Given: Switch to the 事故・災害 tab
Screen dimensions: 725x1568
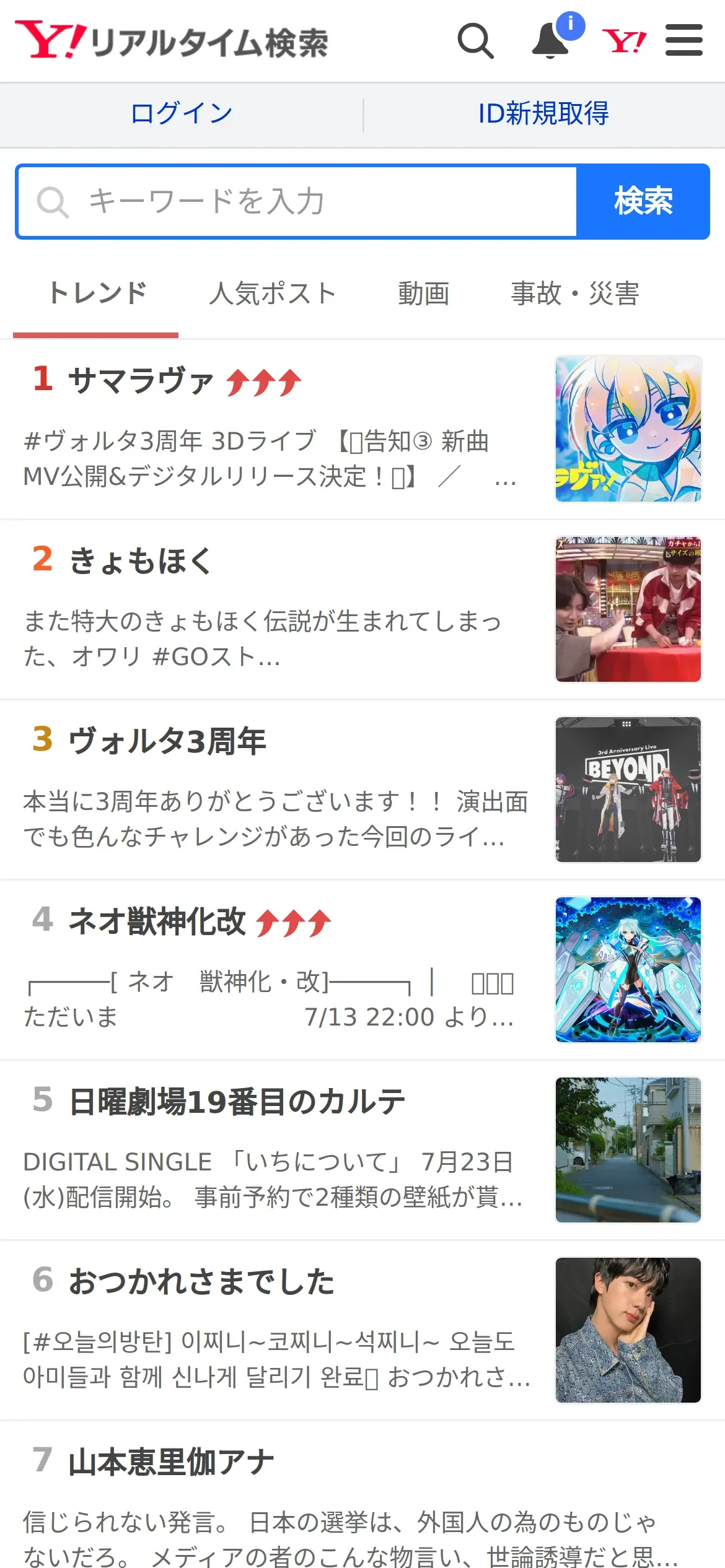Looking at the screenshot, I should tap(574, 294).
